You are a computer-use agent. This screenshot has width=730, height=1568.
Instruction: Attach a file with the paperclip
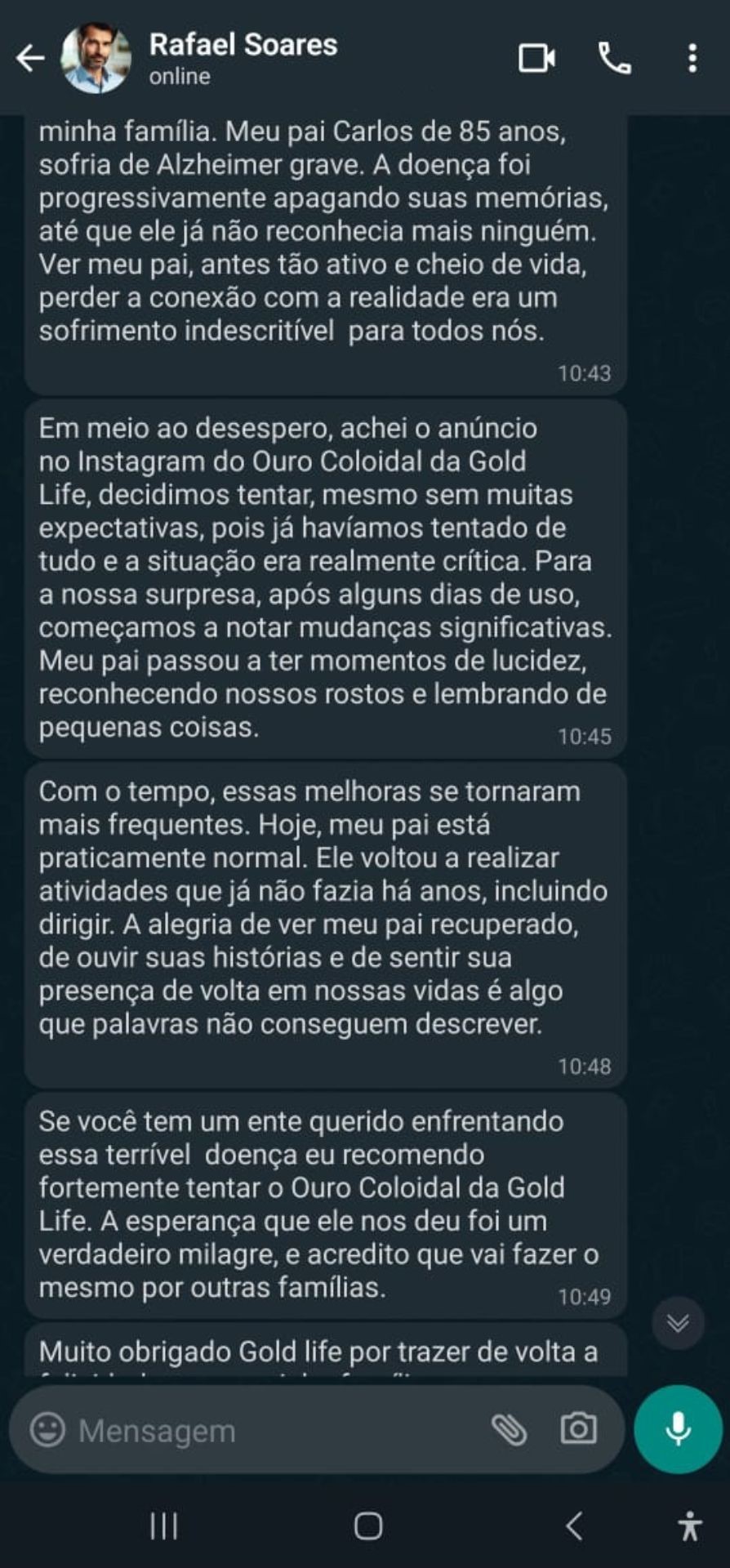click(x=510, y=1430)
